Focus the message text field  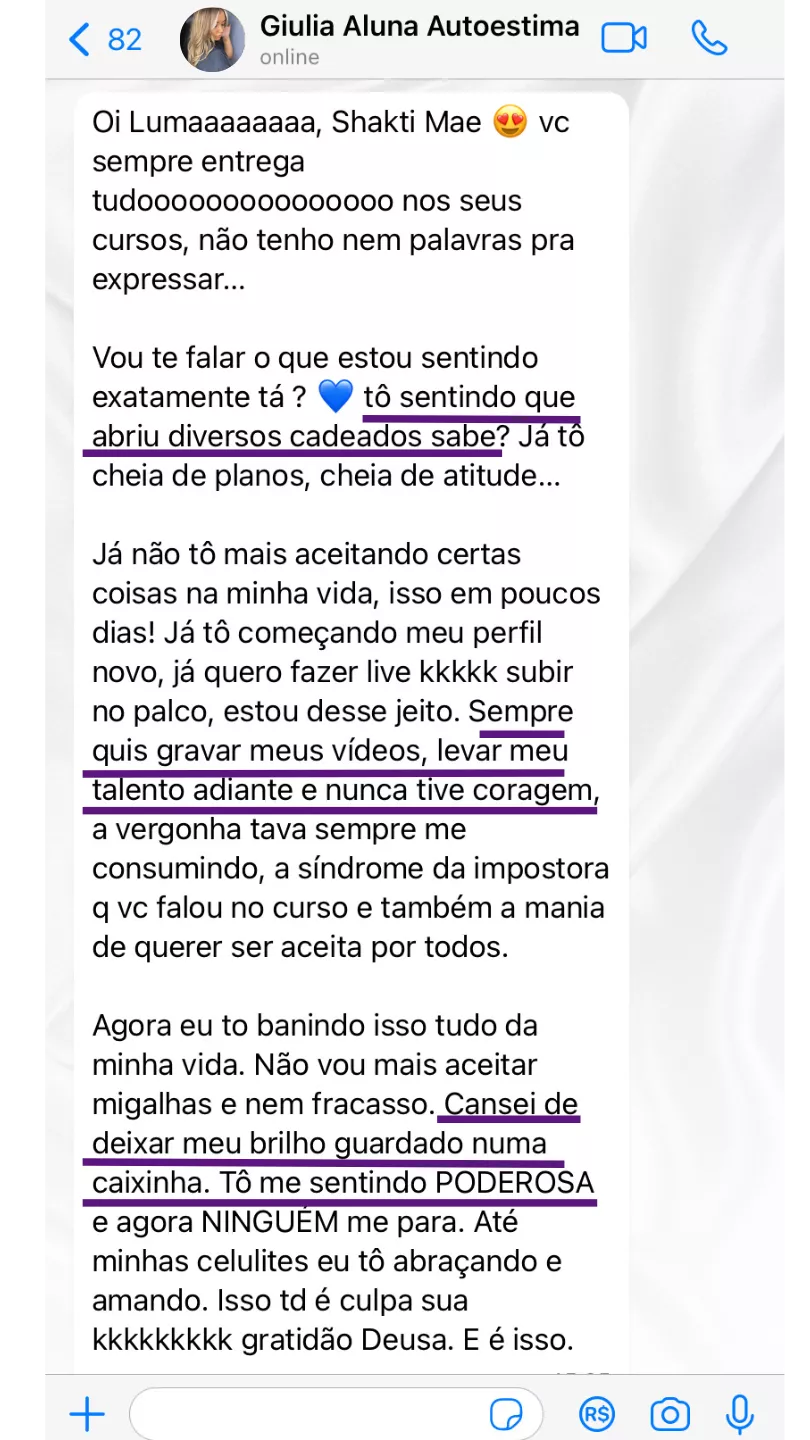coord(310,1414)
